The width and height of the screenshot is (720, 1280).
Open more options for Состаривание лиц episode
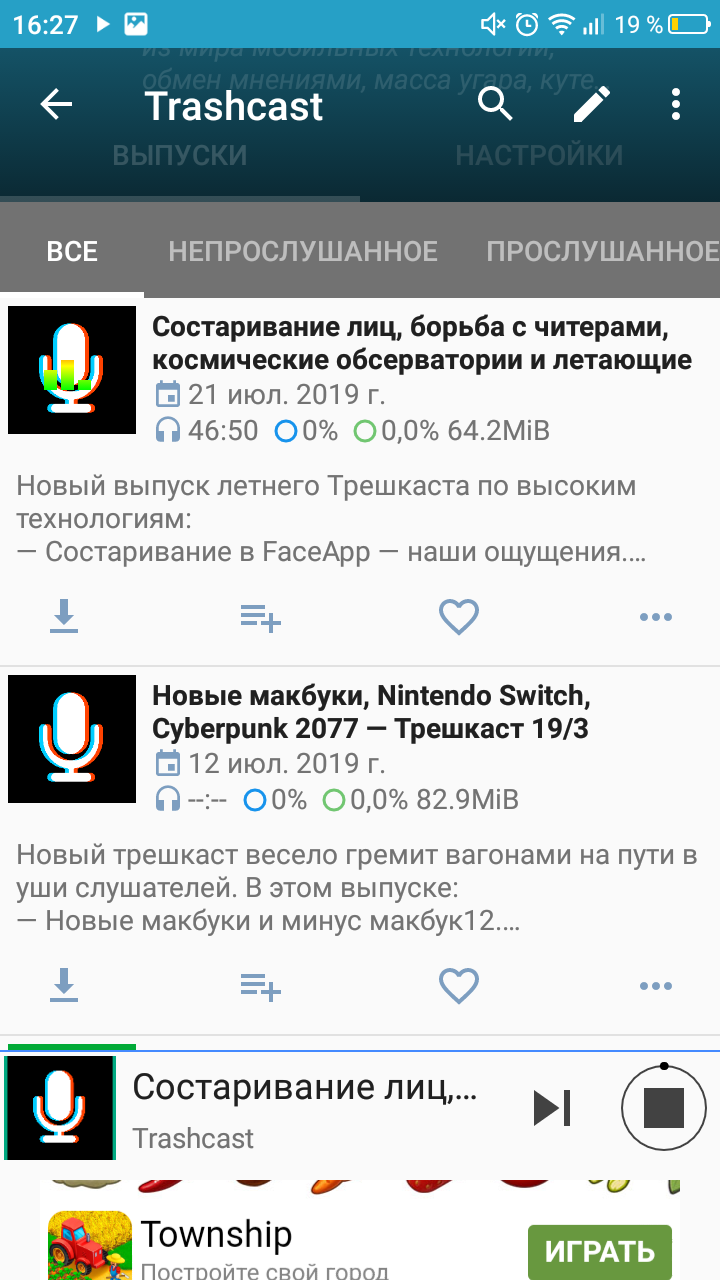[655, 617]
